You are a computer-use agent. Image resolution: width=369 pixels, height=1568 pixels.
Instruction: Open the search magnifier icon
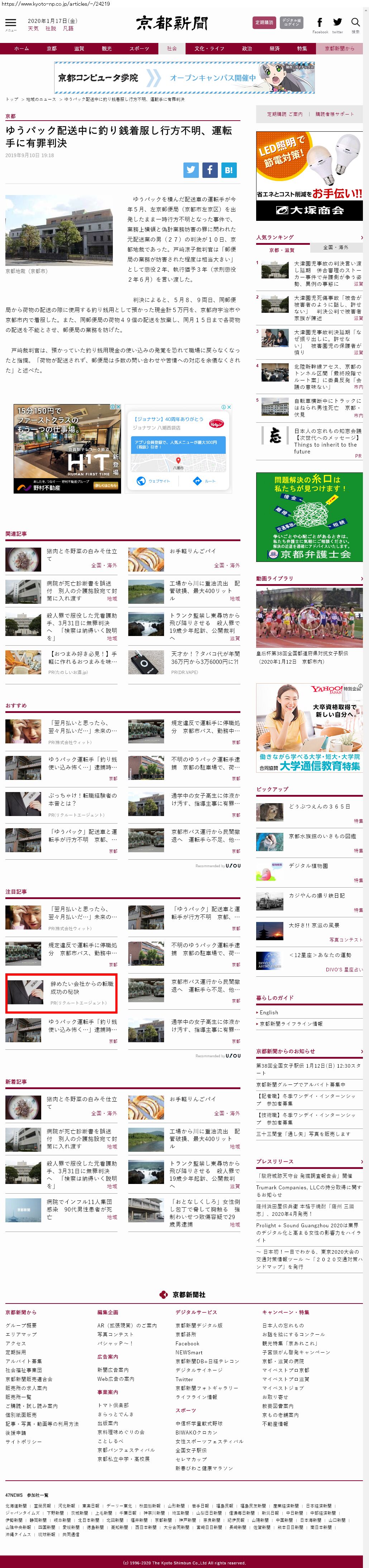click(x=355, y=23)
